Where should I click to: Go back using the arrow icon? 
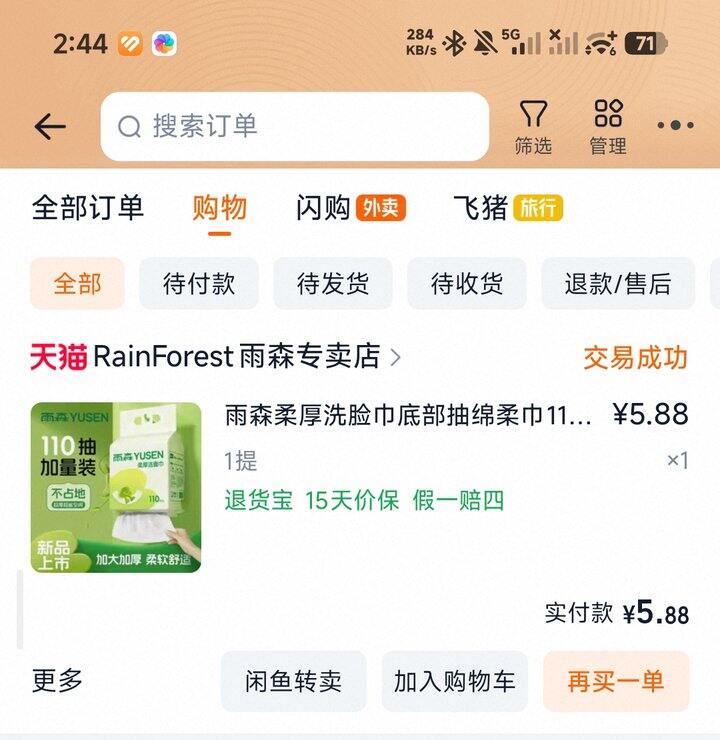pyautogui.click(x=49, y=127)
